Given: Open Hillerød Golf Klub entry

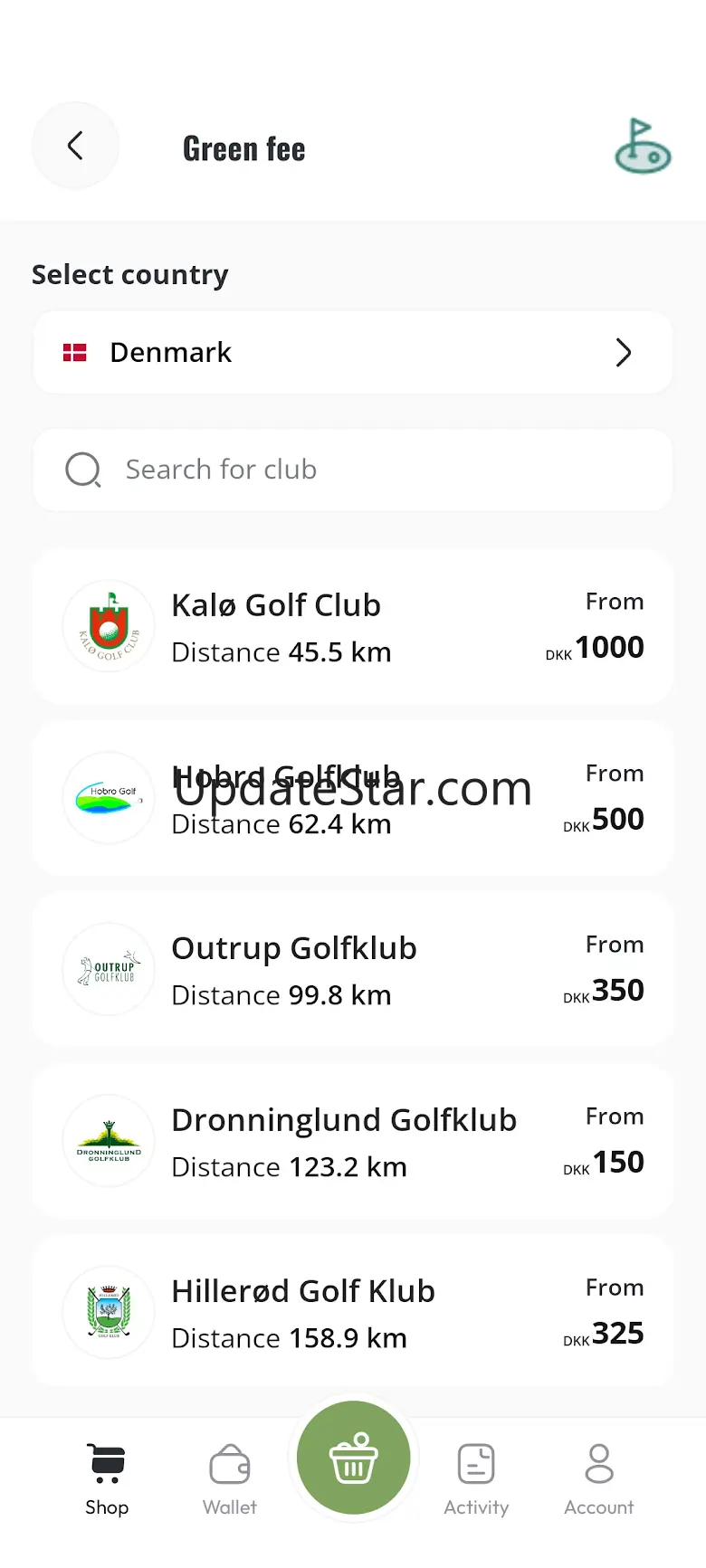Looking at the screenshot, I should (x=352, y=1312).
